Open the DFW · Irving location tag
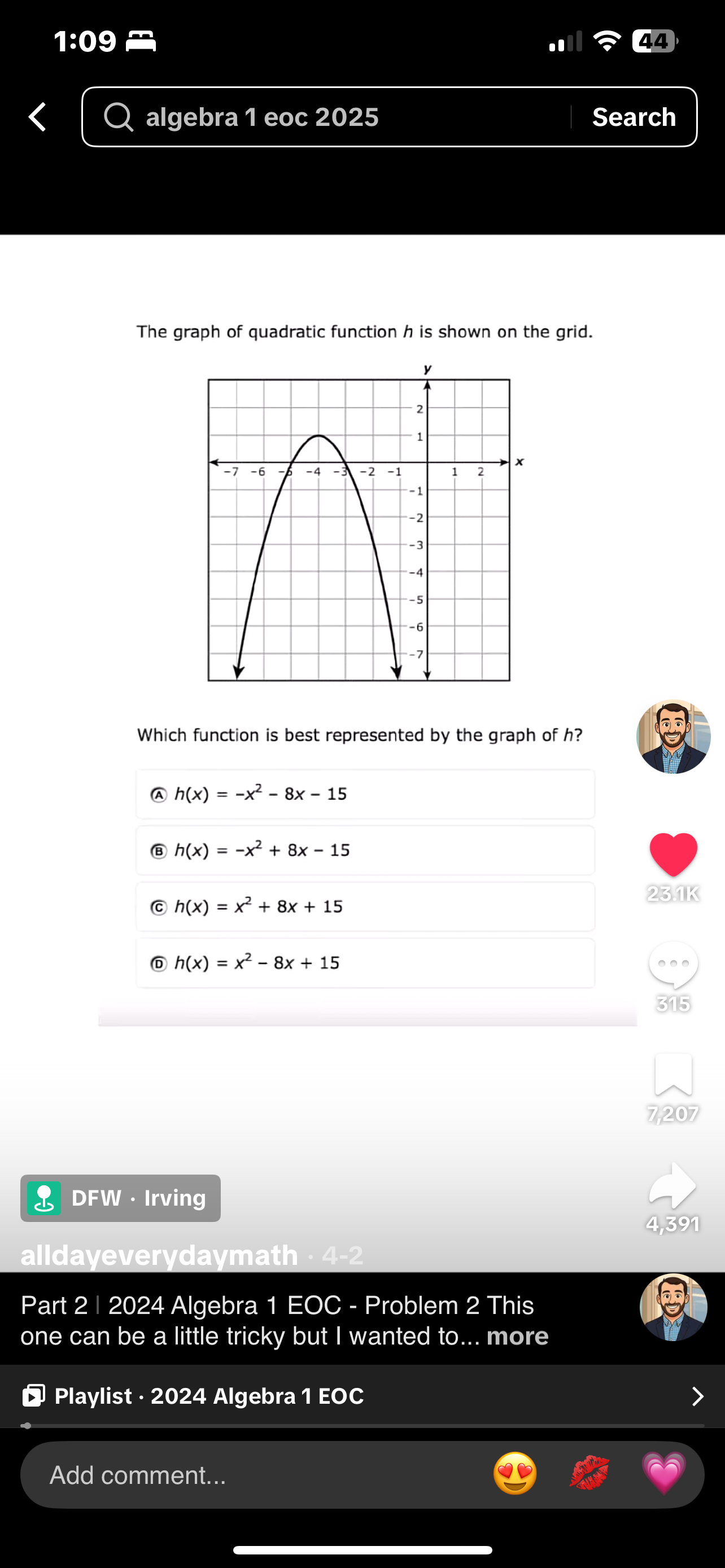The image size is (725, 1568). coord(120,1198)
